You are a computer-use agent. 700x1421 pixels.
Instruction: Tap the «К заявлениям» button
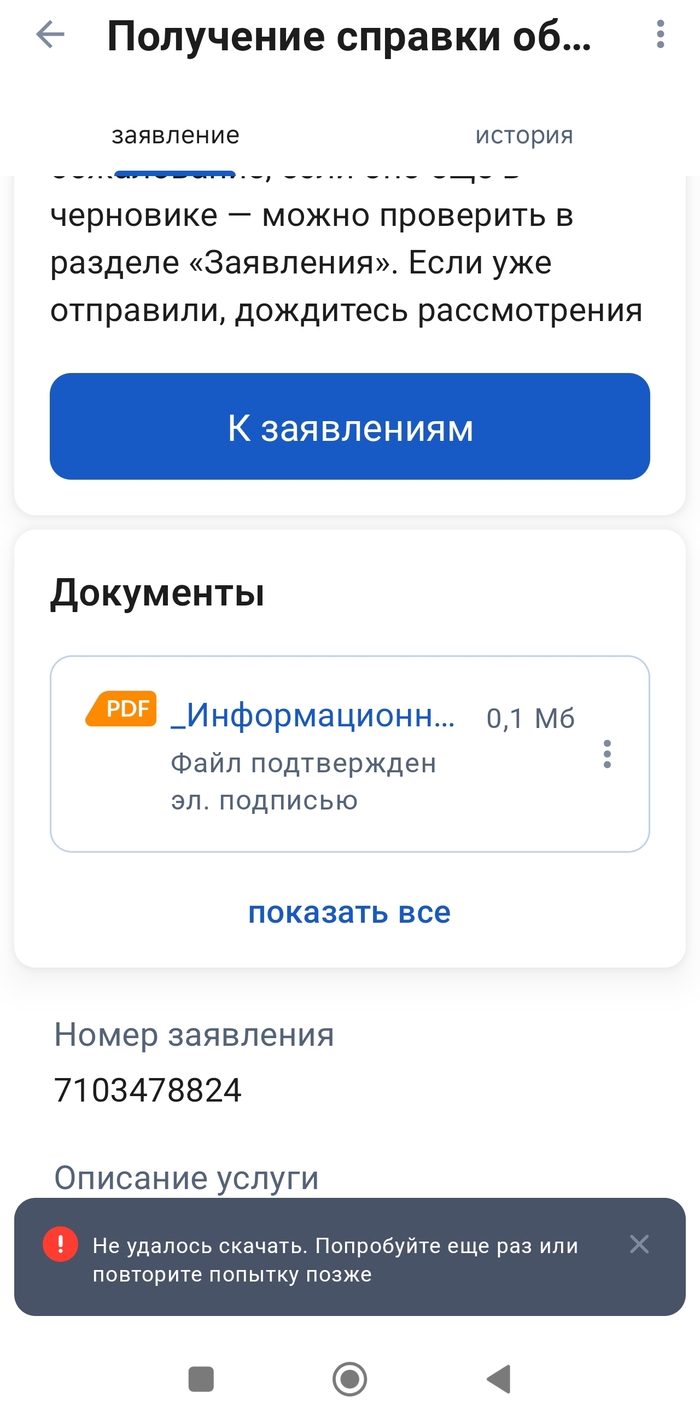point(350,427)
